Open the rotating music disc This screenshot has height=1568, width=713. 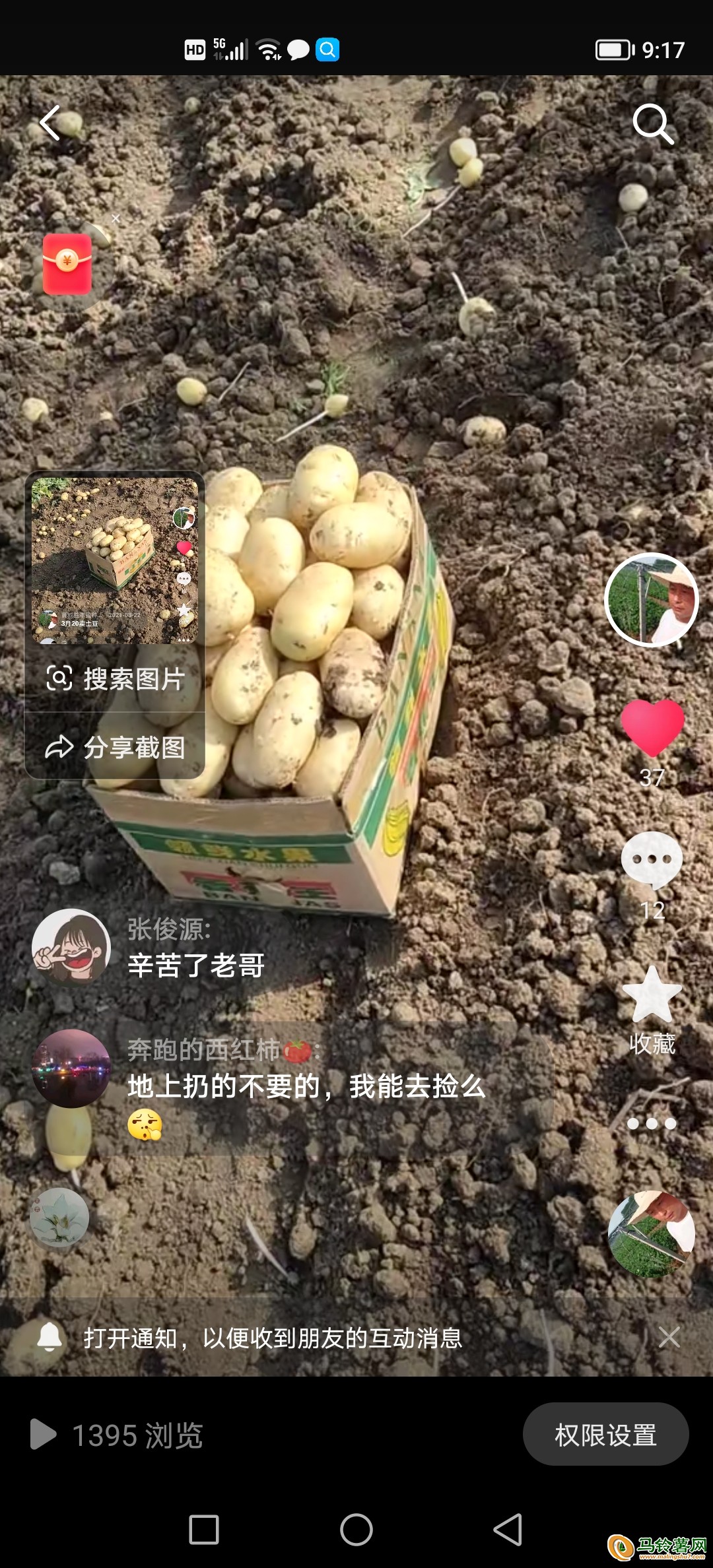pos(651,1233)
